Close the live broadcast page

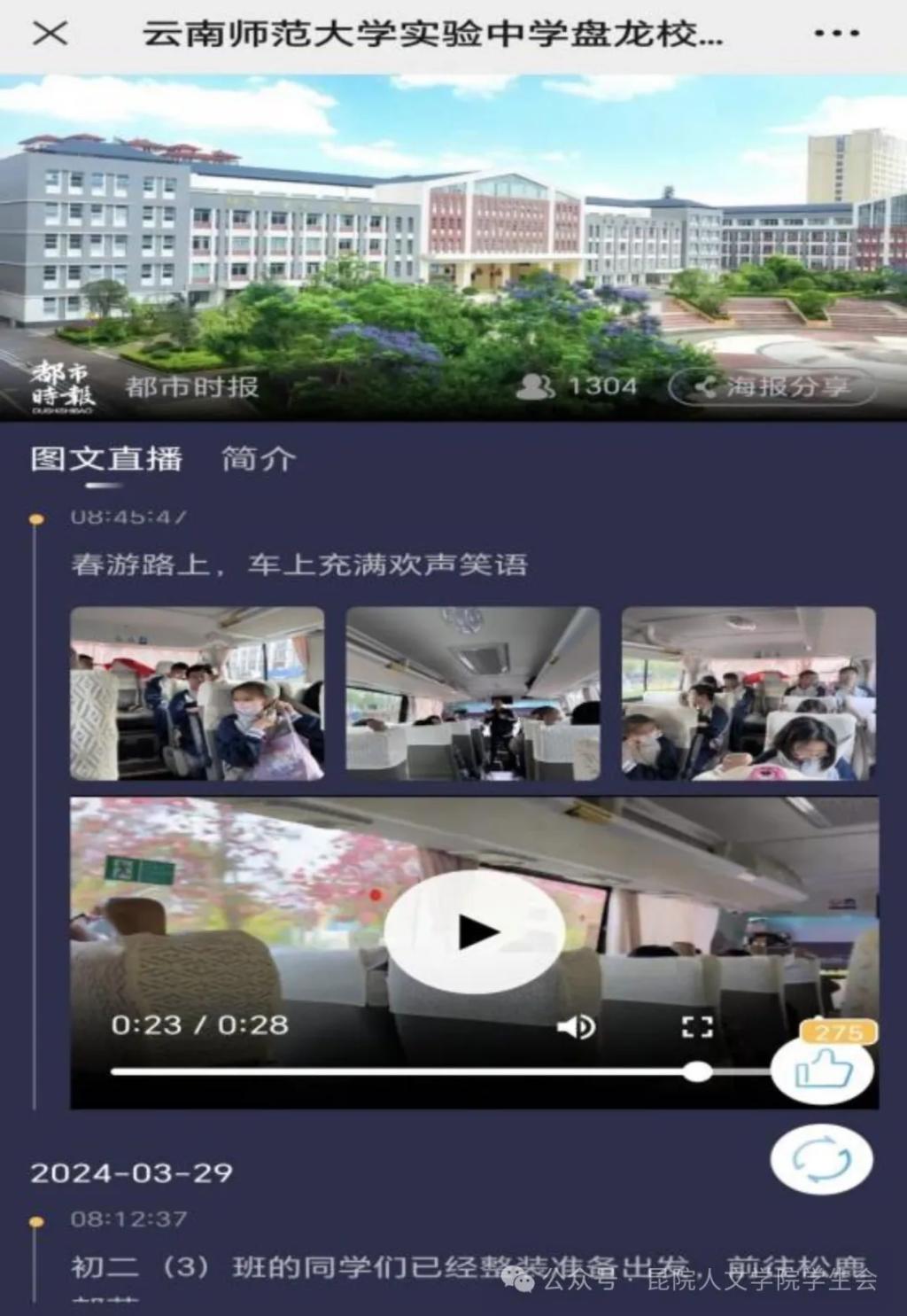point(50,34)
